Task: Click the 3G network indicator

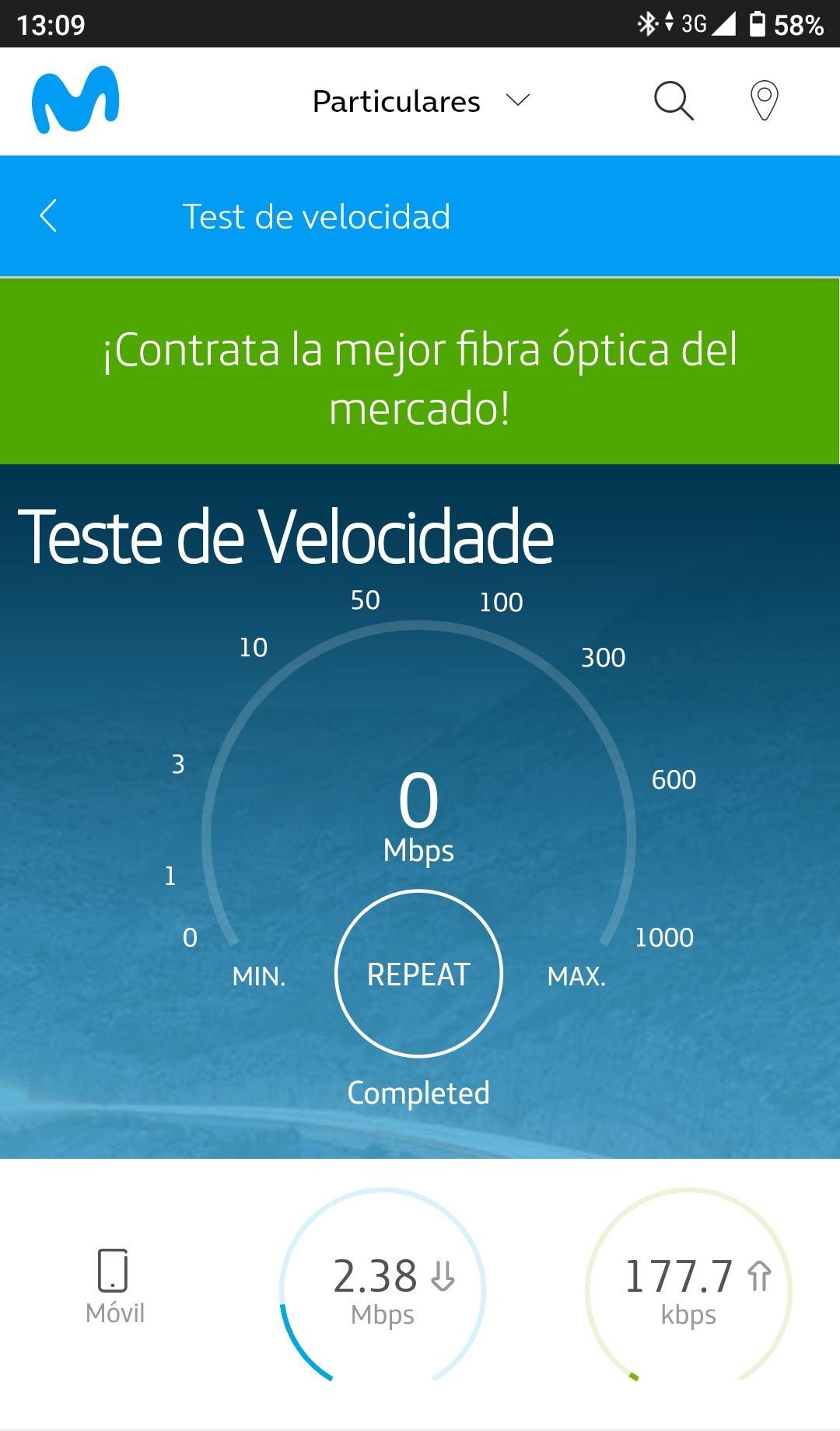Action: point(693,22)
